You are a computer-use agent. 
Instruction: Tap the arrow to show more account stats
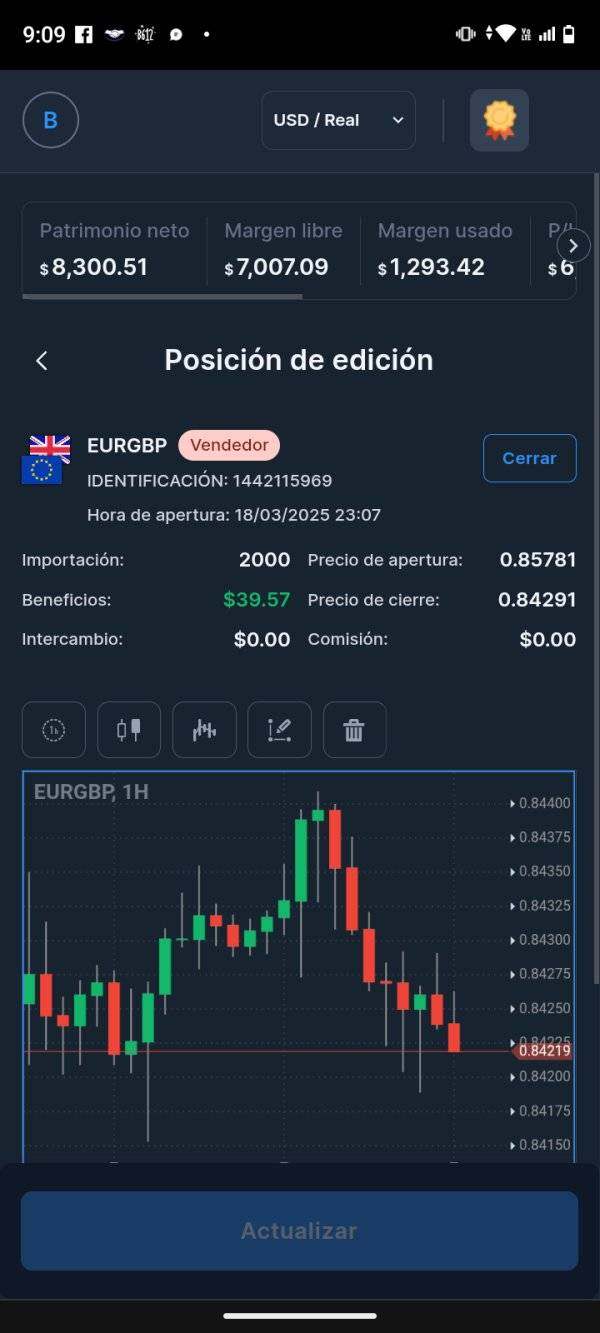pyautogui.click(x=573, y=245)
